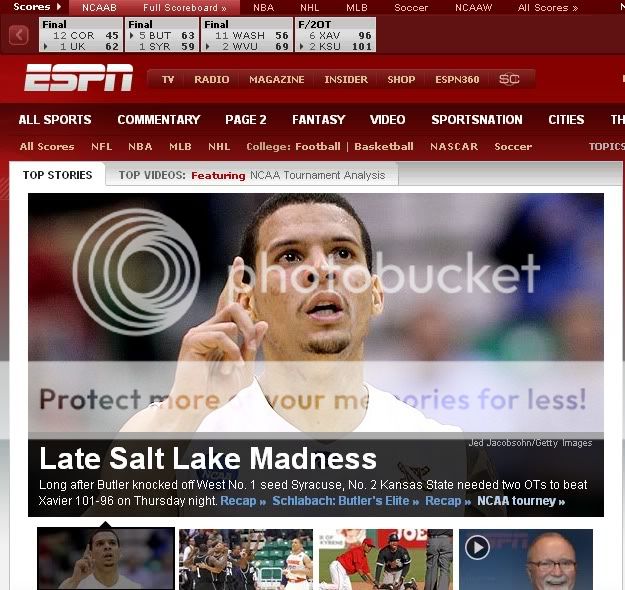625x590 pixels.
Task: Read Schlabach: Butler's Elite article
Action: 345,500
